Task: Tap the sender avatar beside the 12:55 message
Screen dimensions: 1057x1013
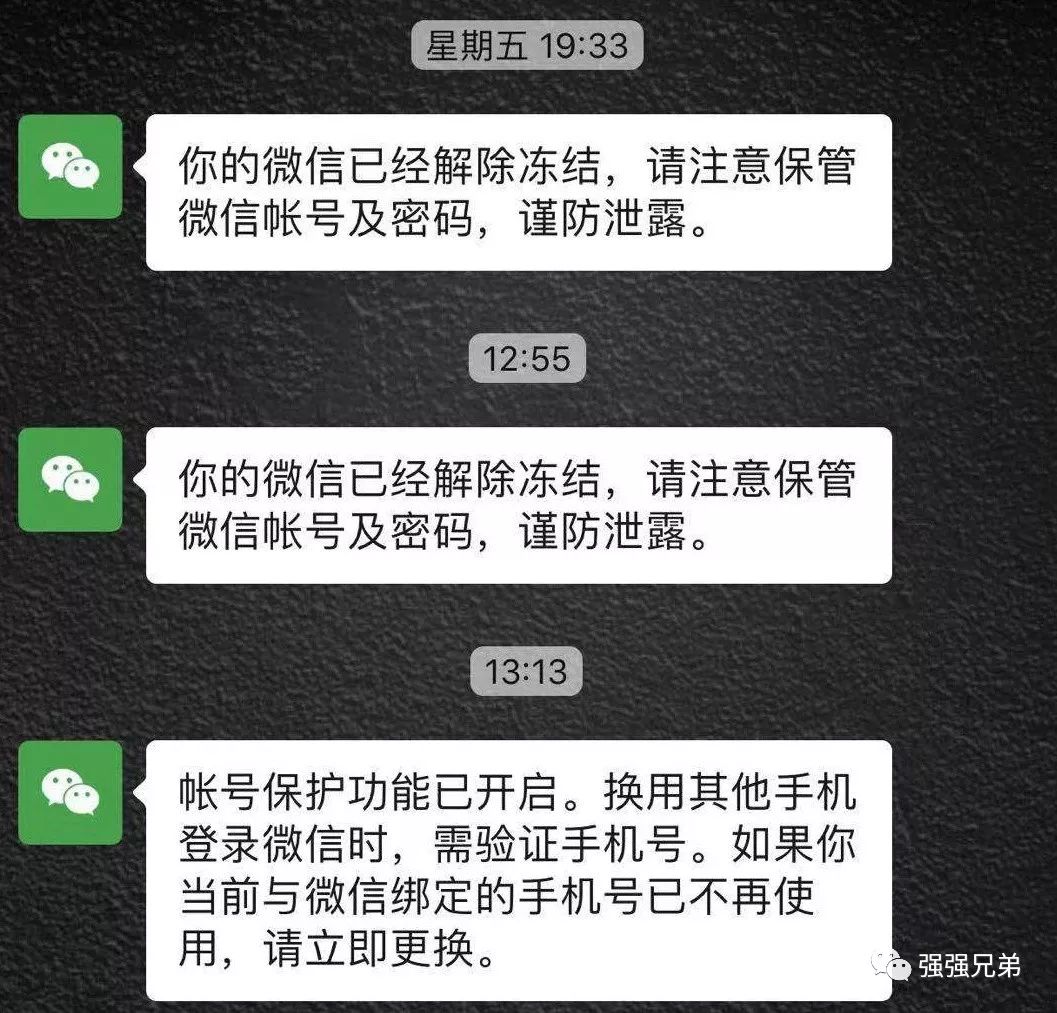Action: click(70, 479)
